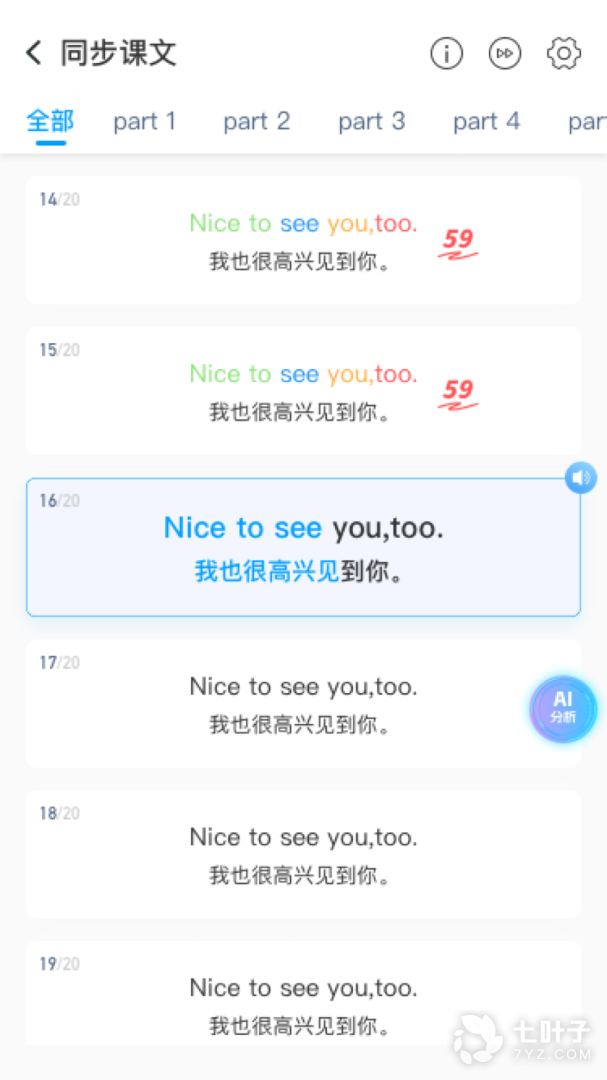Tap the fast-forward playback icon

coord(505,54)
